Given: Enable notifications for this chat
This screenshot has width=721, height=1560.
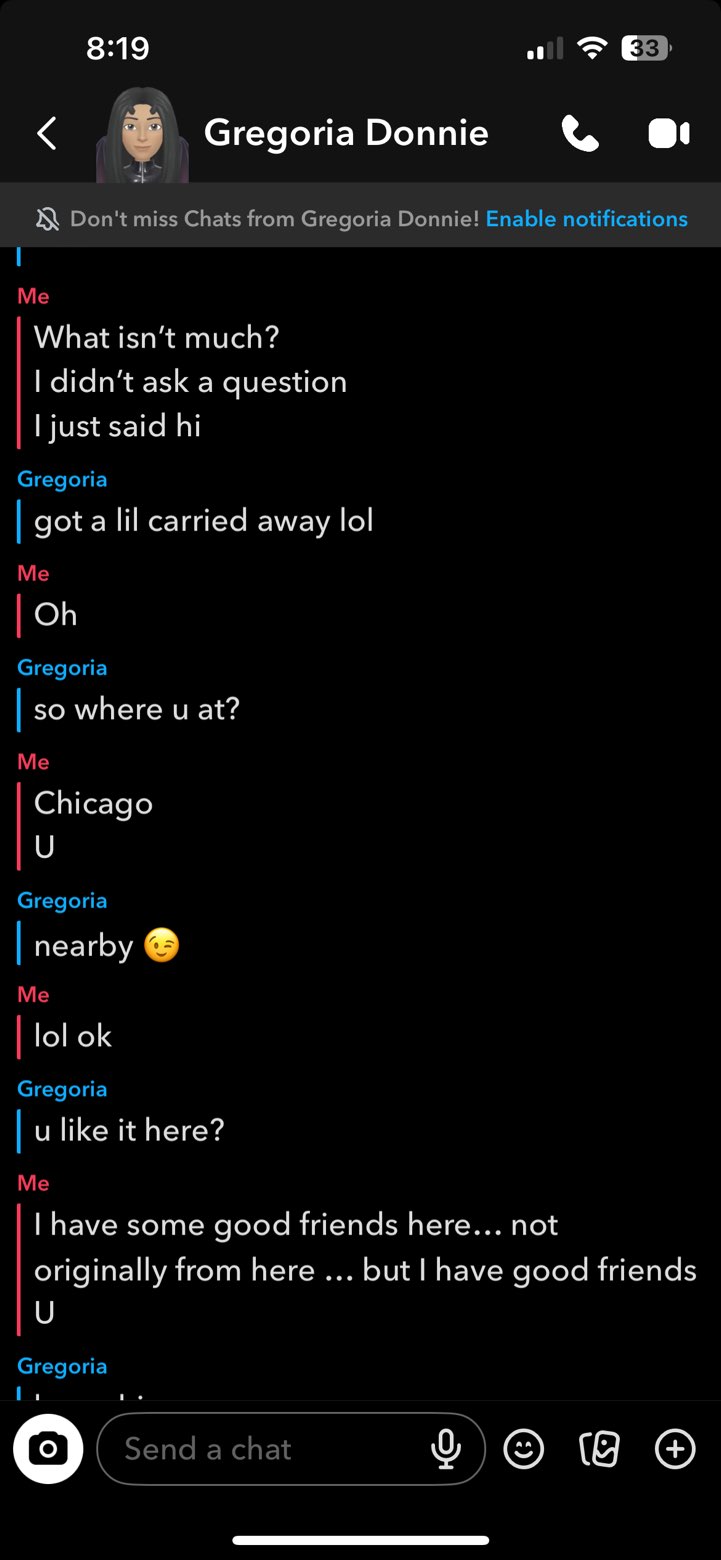Looking at the screenshot, I should tap(586, 219).
